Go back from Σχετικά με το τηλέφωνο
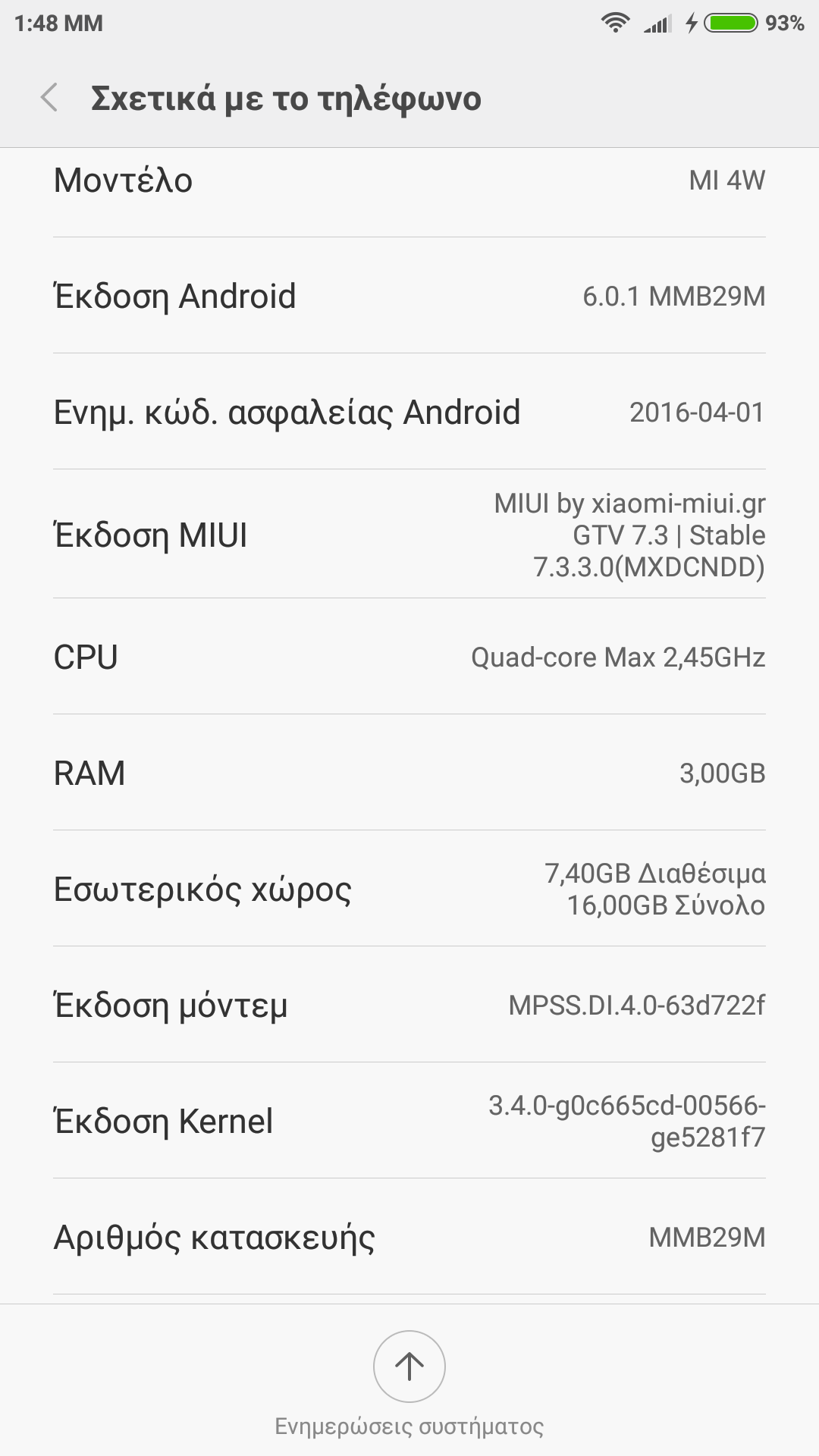 pos(50,98)
